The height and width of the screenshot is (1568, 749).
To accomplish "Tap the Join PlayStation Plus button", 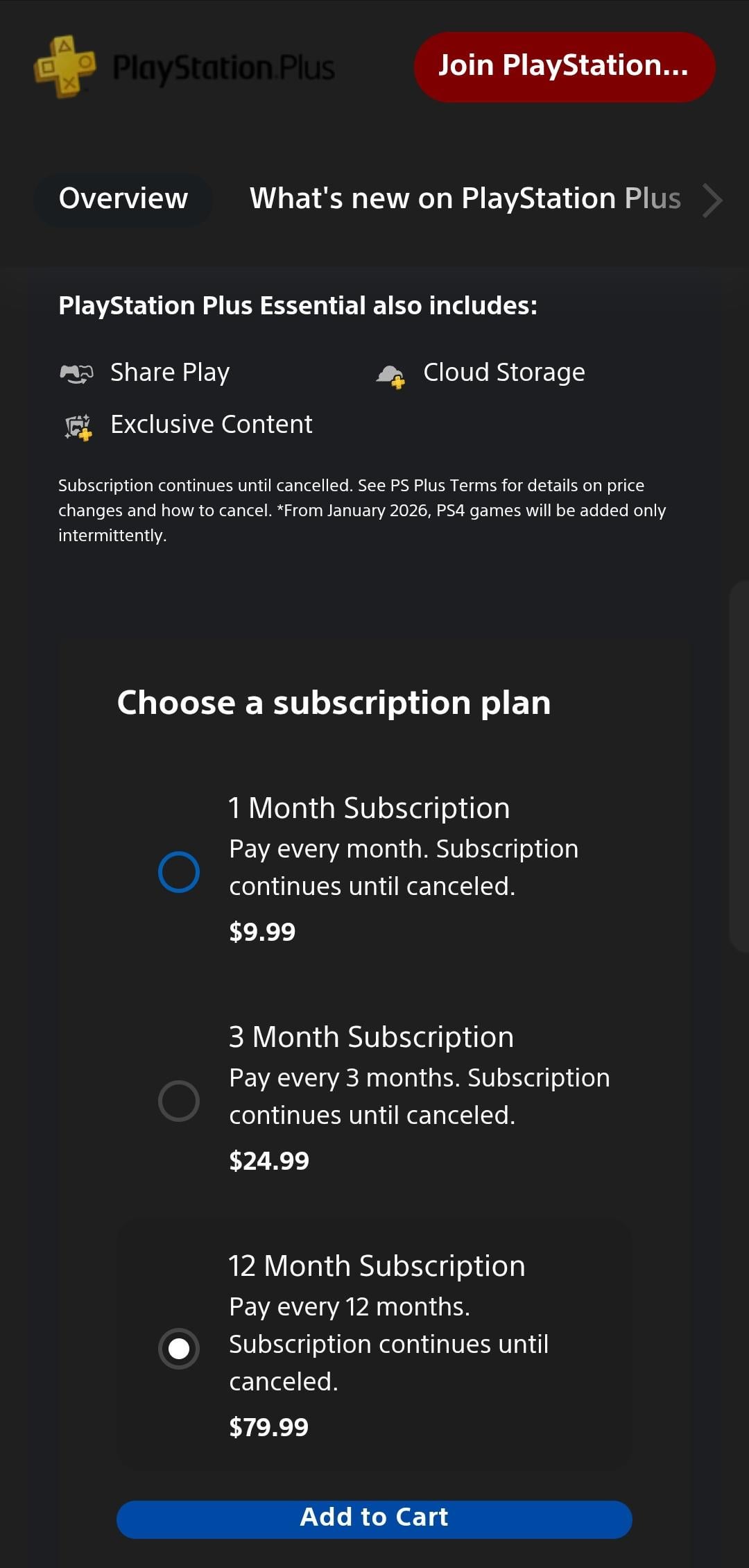I will (x=564, y=67).
